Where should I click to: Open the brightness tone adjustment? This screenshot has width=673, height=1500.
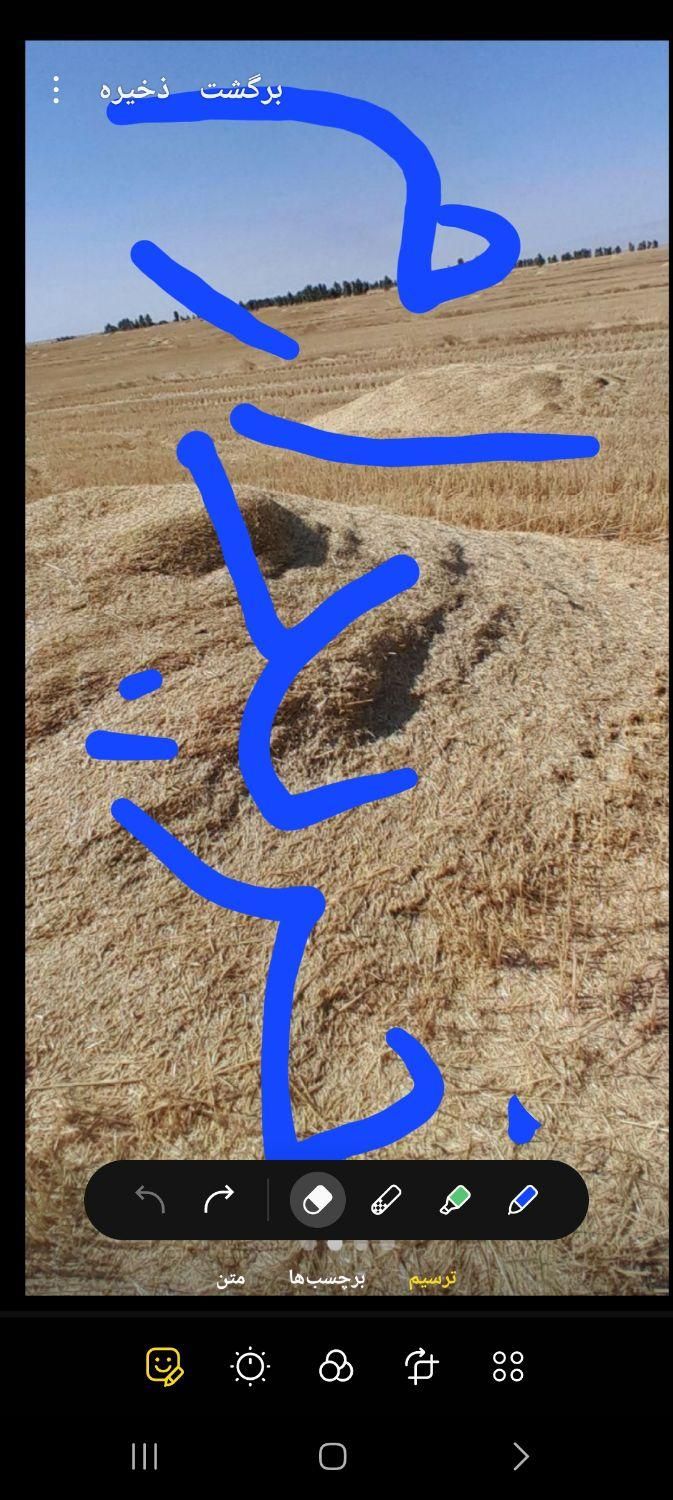(x=250, y=1366)
